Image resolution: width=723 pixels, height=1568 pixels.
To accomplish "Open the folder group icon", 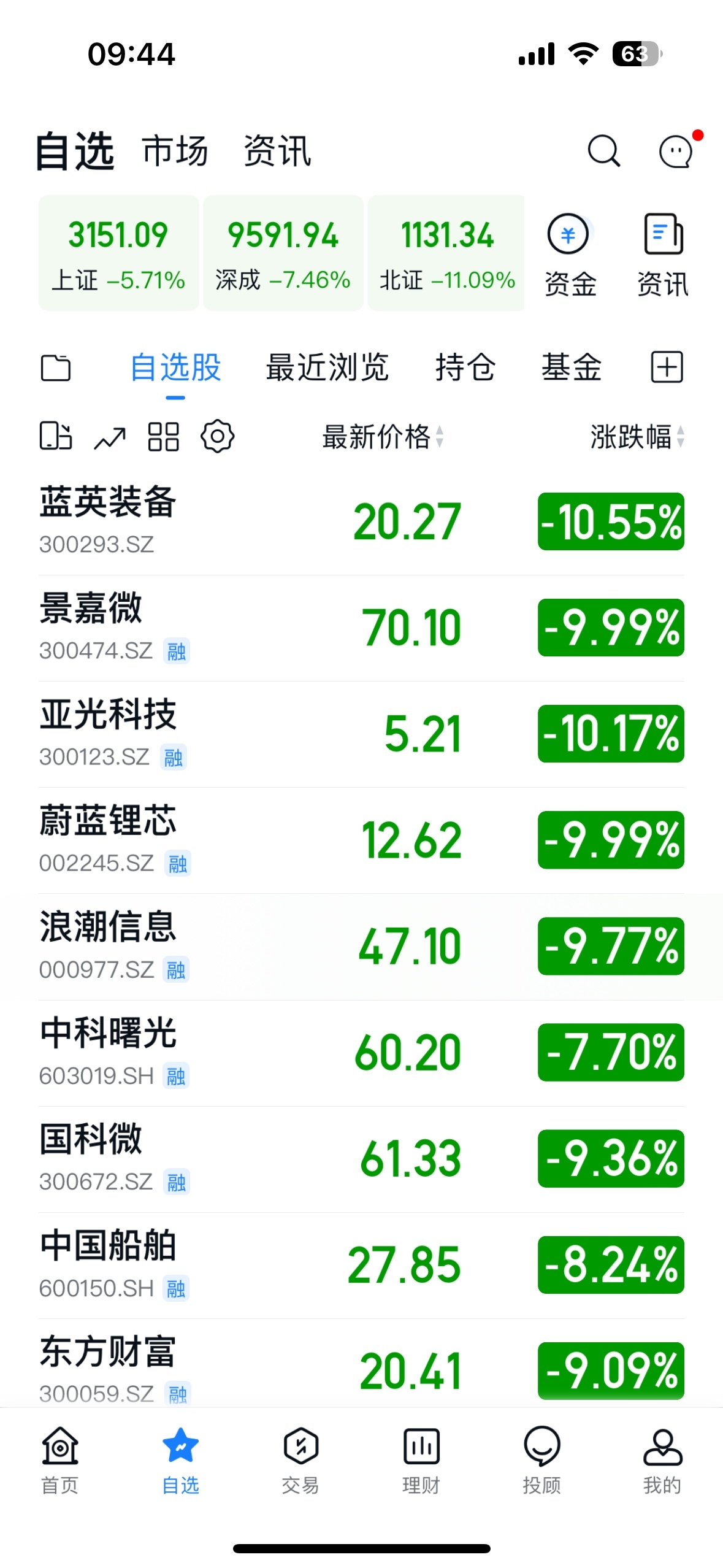I will [x=56, y=368].
